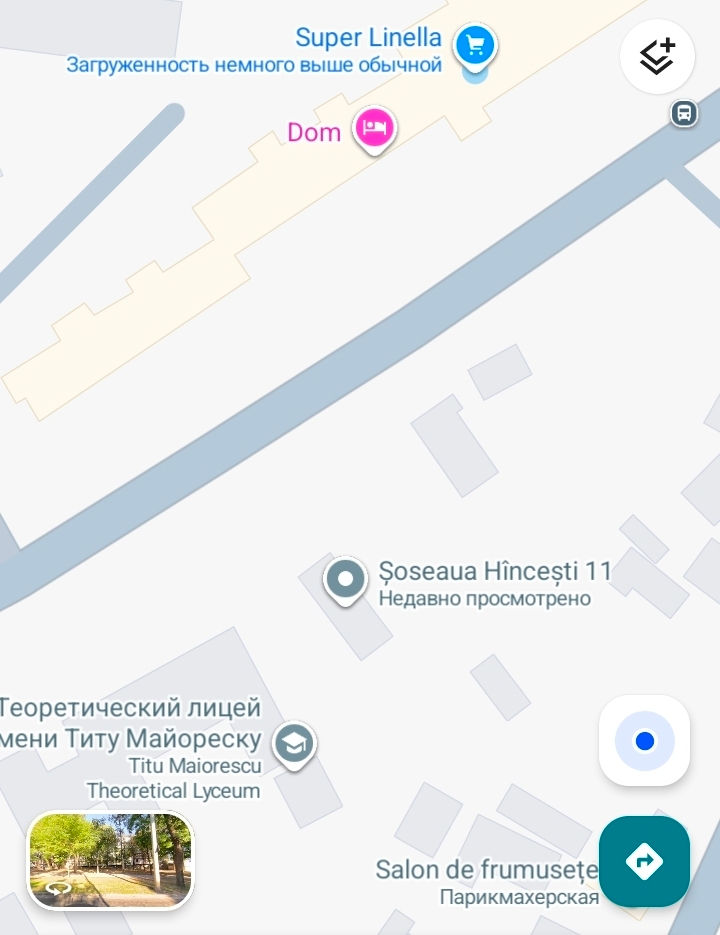Open the Dom hotel pin
Viewport: 720px width, 935px height.
click(375, 131)
